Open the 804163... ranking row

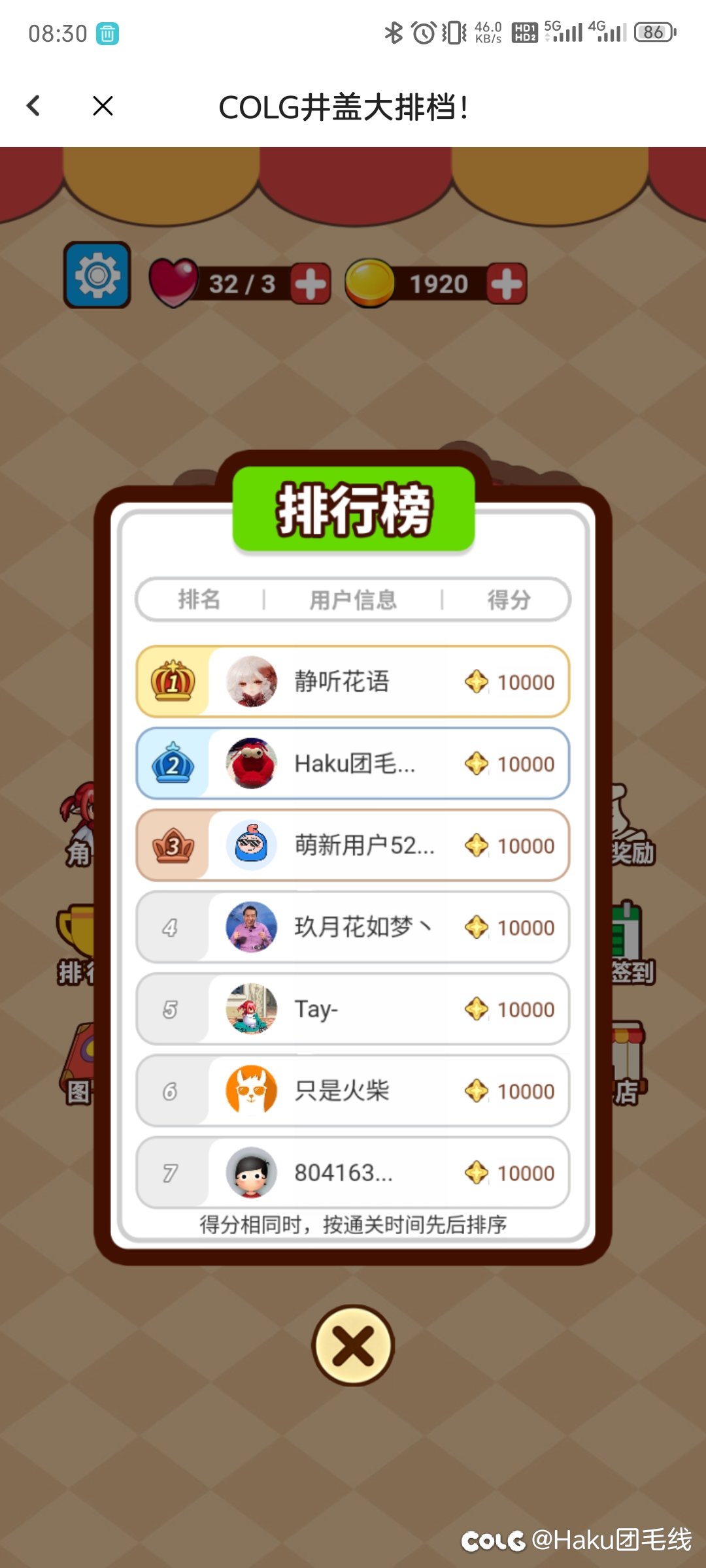click(x=353, y=1173)
